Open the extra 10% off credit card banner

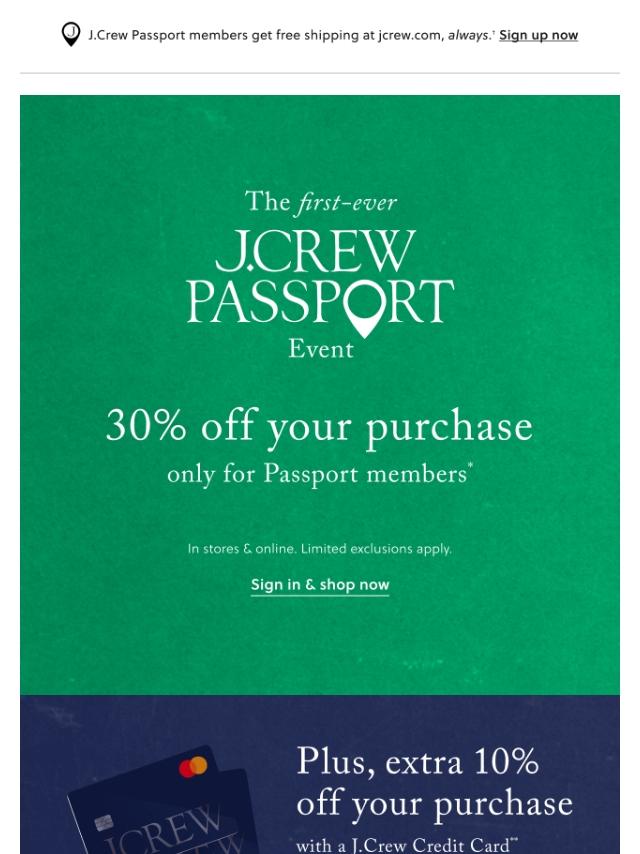click(x=320, y=774)
